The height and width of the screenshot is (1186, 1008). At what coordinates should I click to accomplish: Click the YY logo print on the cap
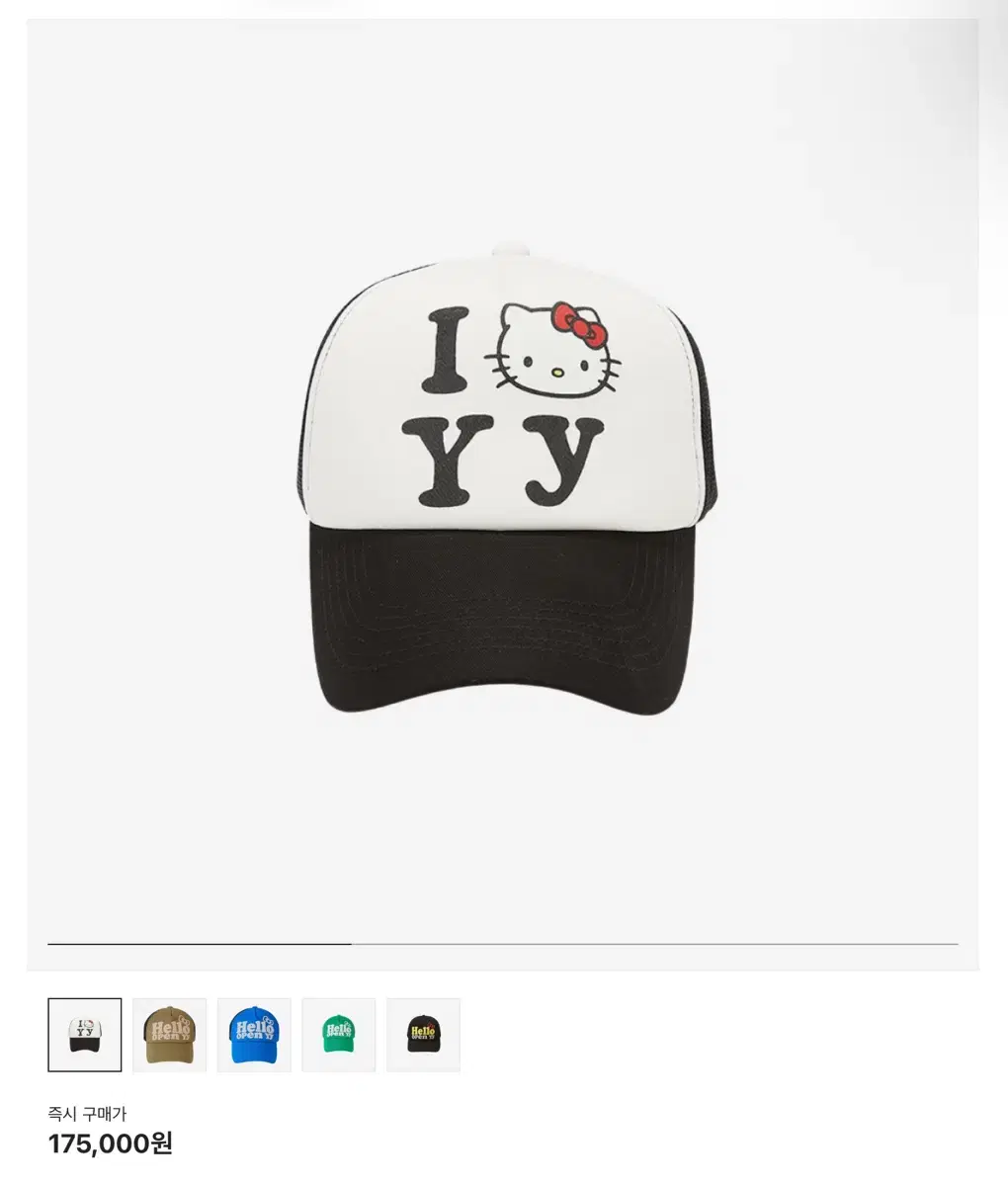click(x=504, y=455)
